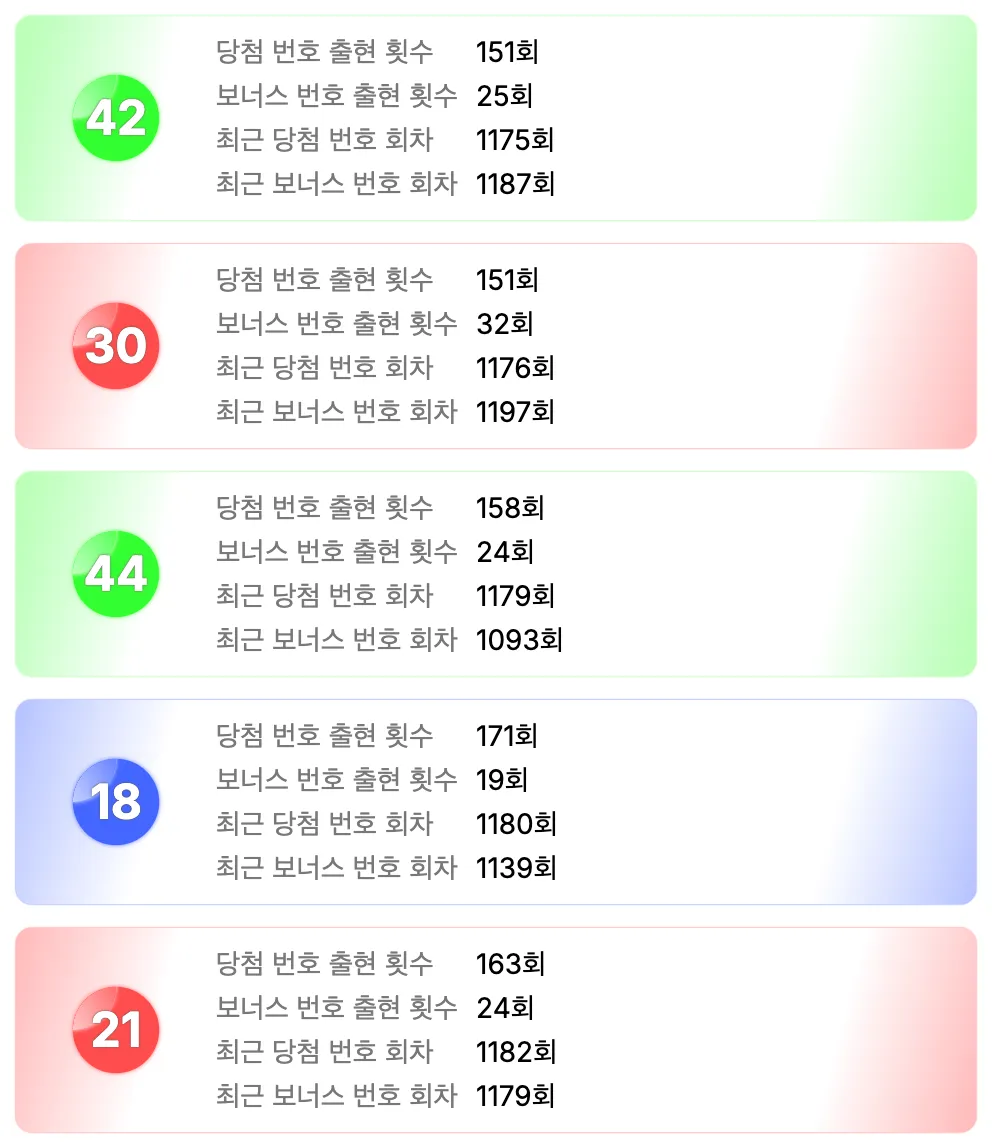
Task: Select the green ball number 42
Action: click(x=116, y=117)
